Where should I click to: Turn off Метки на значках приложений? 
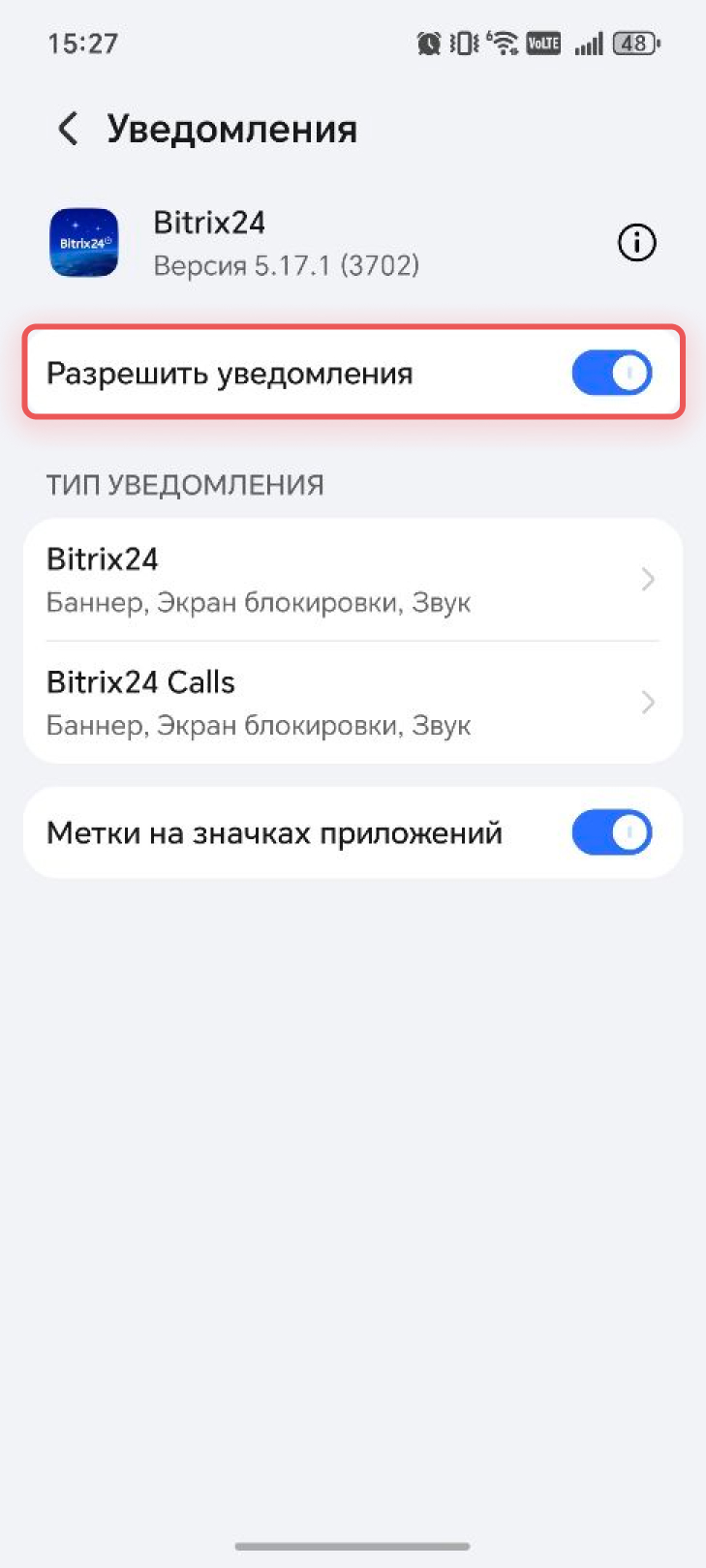[611, 833]
